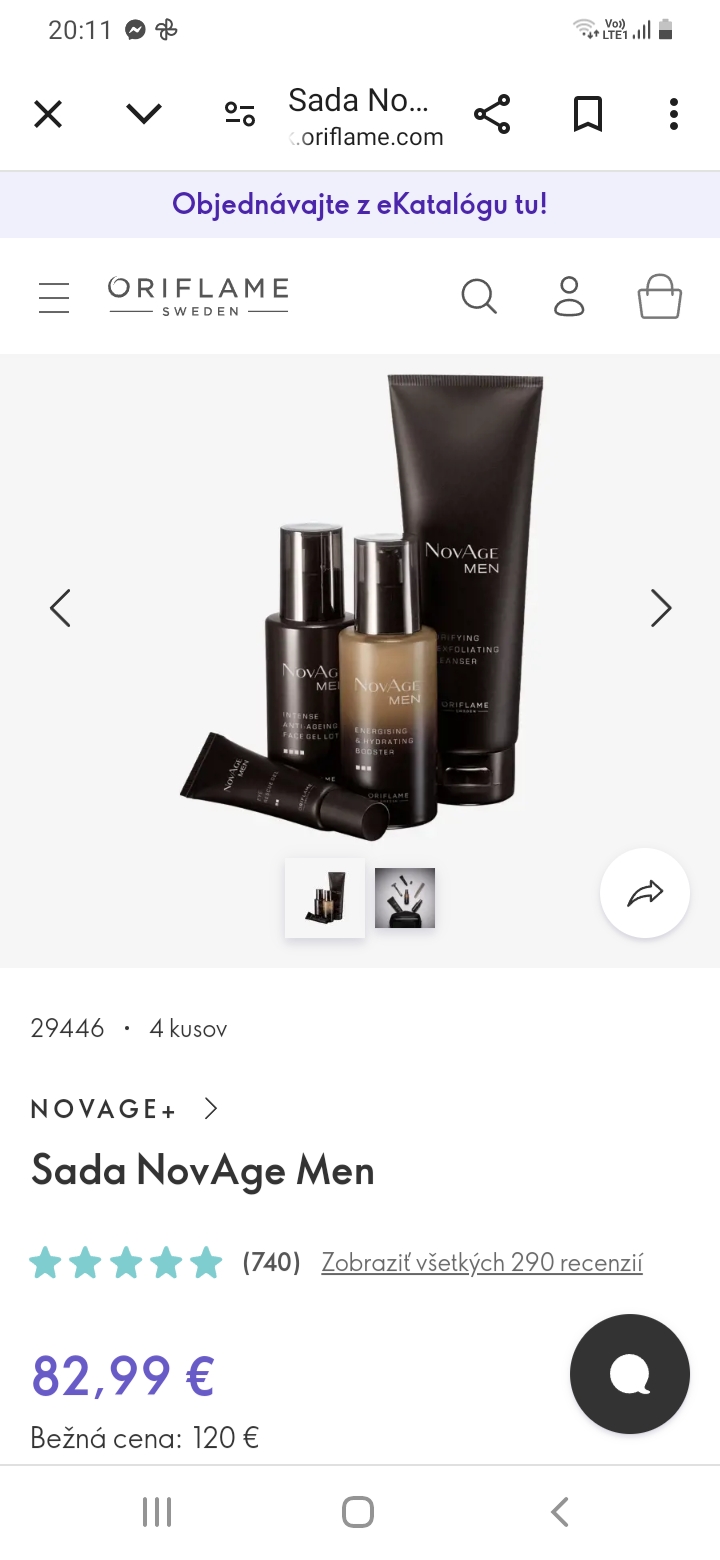Share the page from the browser toolbar
The image size is (720, 1560).
(x=492, y=114)
